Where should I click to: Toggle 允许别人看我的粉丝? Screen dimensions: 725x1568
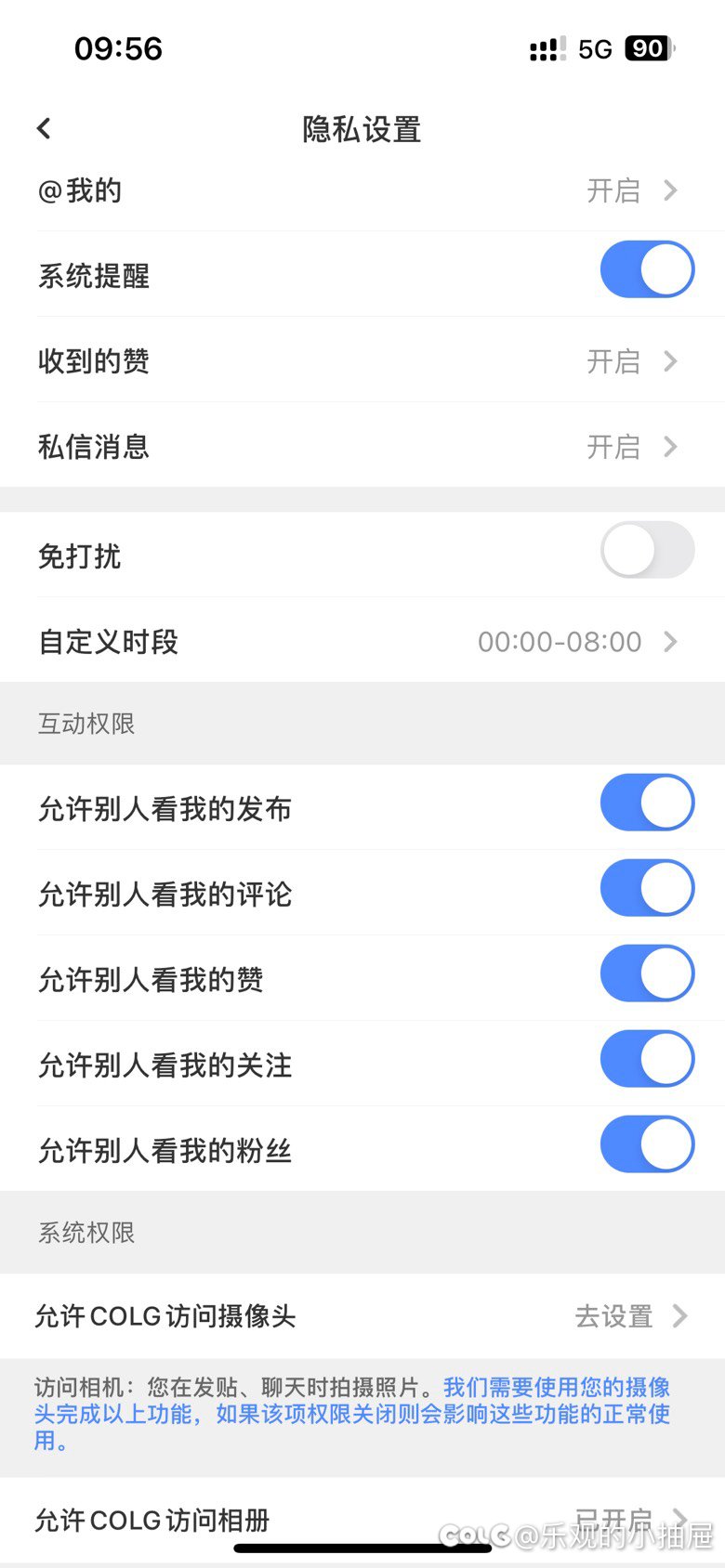[x=647, y=1145]
